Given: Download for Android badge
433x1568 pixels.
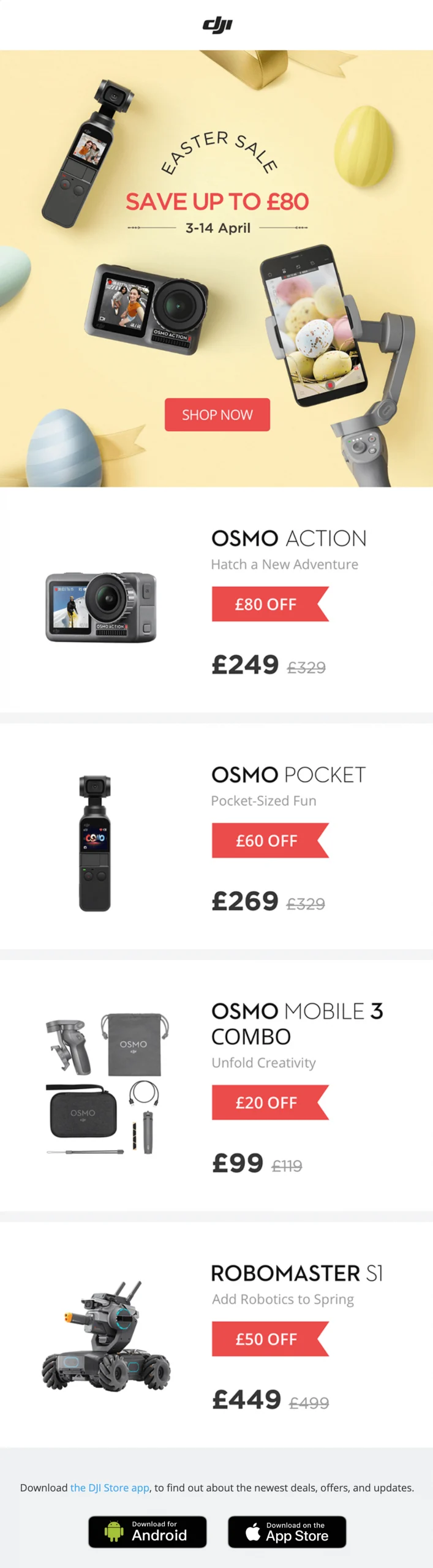Looking at the screenshot, I should point(147,1531).
